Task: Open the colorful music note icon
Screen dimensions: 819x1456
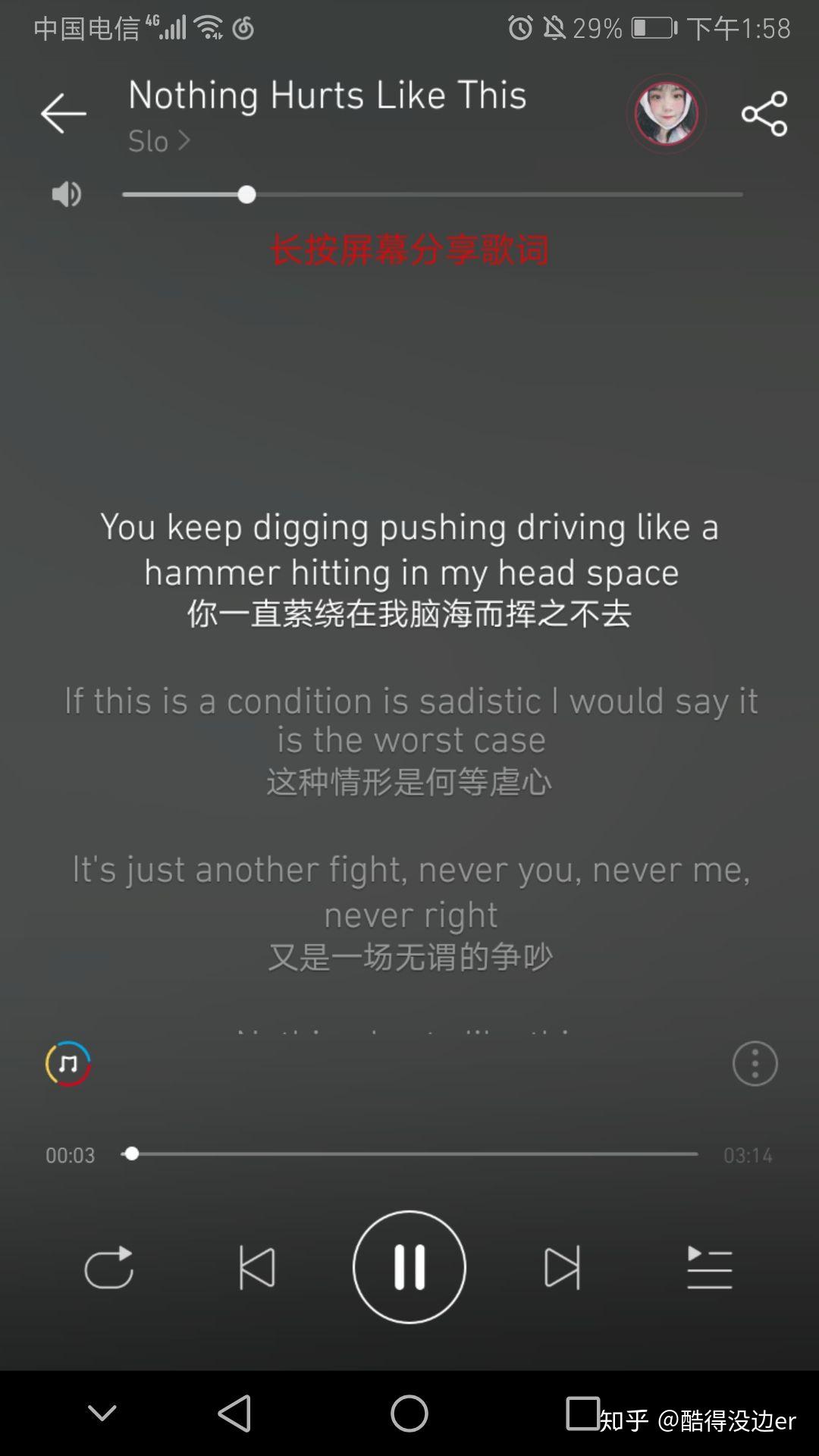Action: pyautogui.click(x=68, y=1063)
